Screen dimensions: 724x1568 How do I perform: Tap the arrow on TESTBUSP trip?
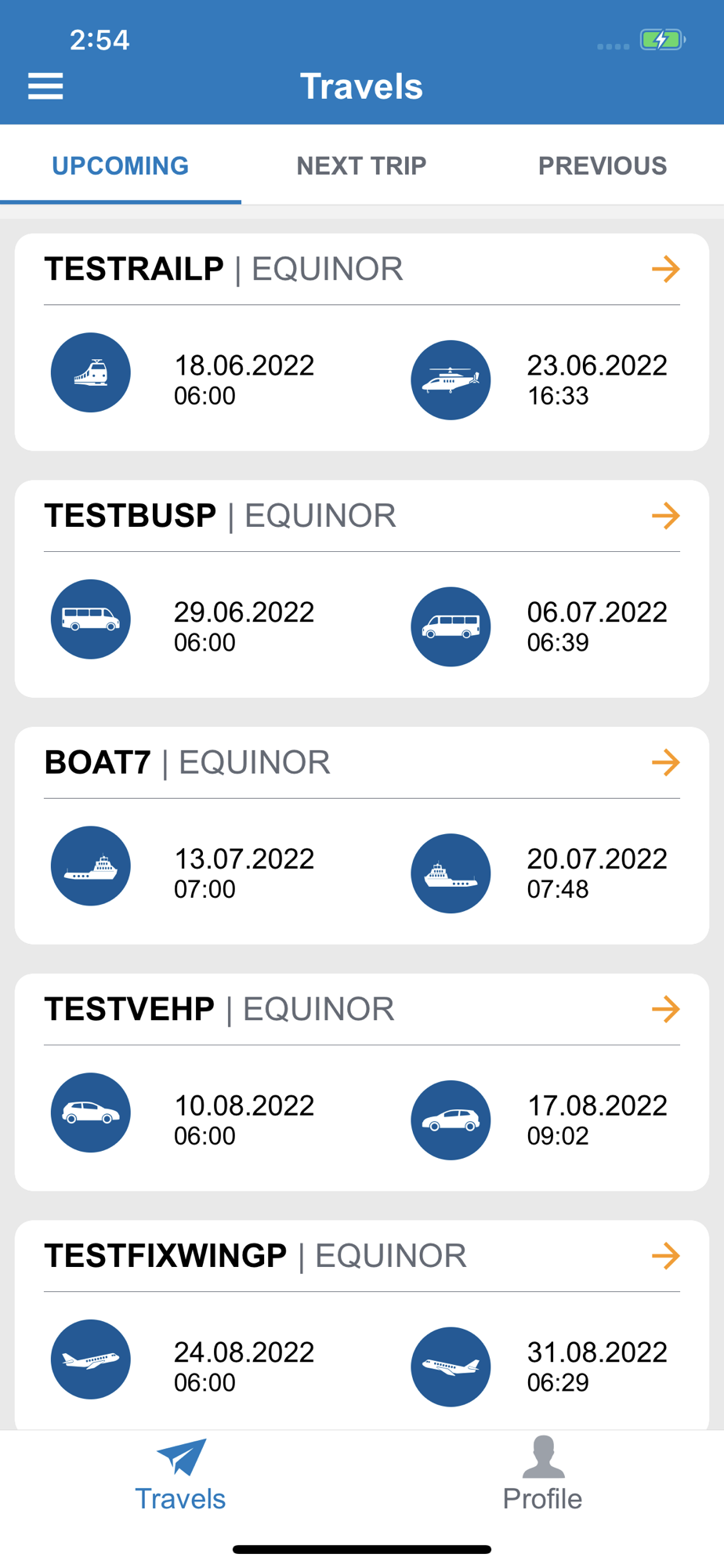tap(665, 516)
